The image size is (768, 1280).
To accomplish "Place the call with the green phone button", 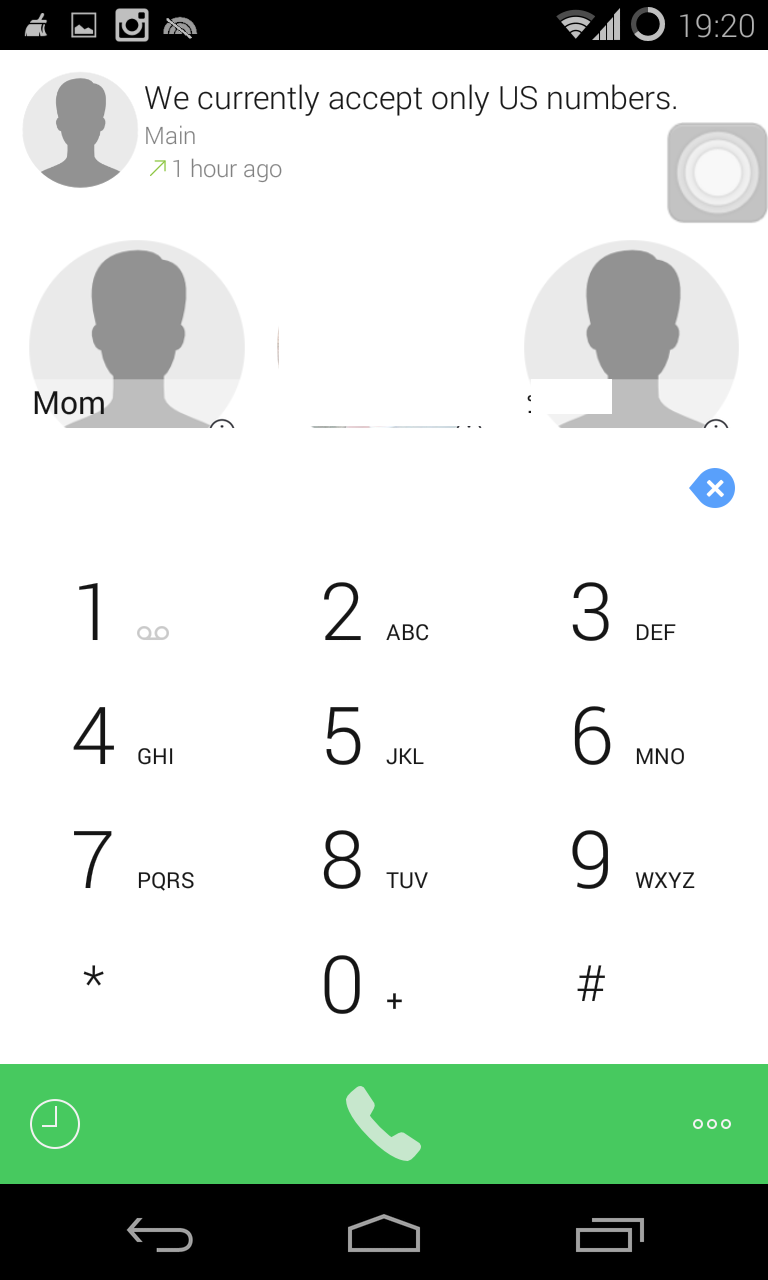I will coord(383,1124).
